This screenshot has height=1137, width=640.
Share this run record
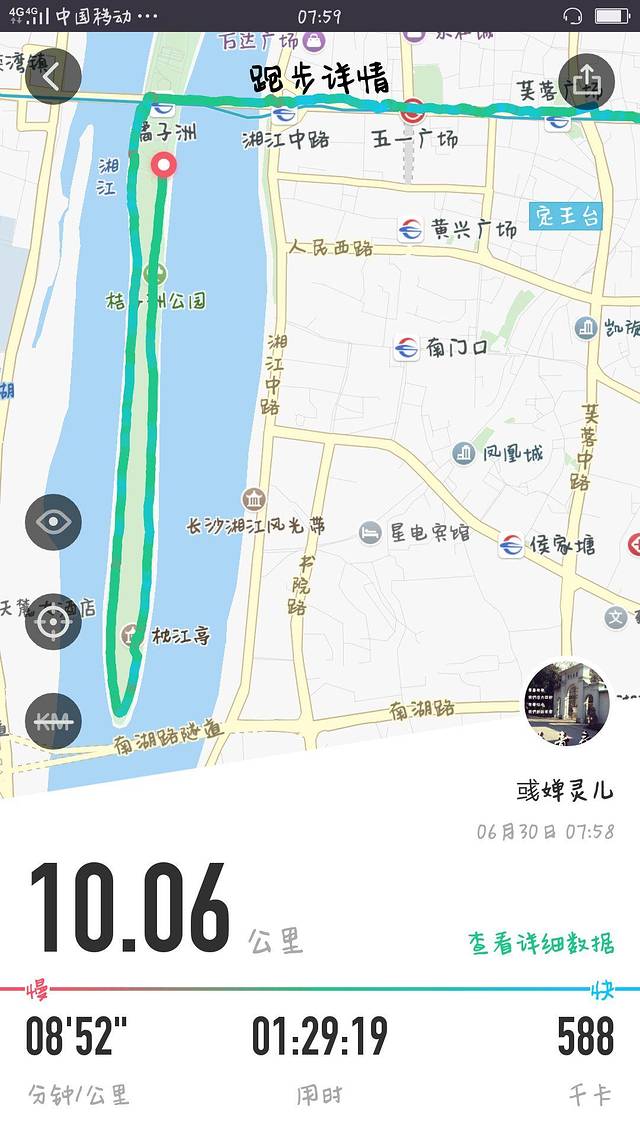pyautogui.click(x=587, y=79)
